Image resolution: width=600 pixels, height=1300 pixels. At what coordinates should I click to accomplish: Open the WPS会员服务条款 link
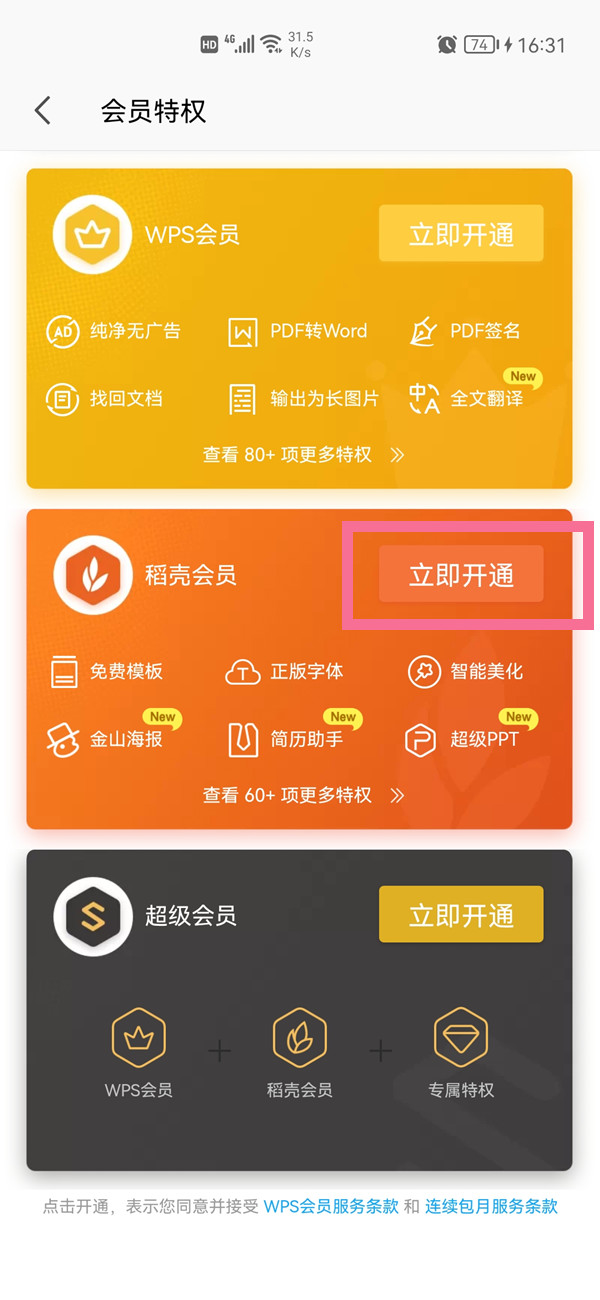(x=331, y=1206)
